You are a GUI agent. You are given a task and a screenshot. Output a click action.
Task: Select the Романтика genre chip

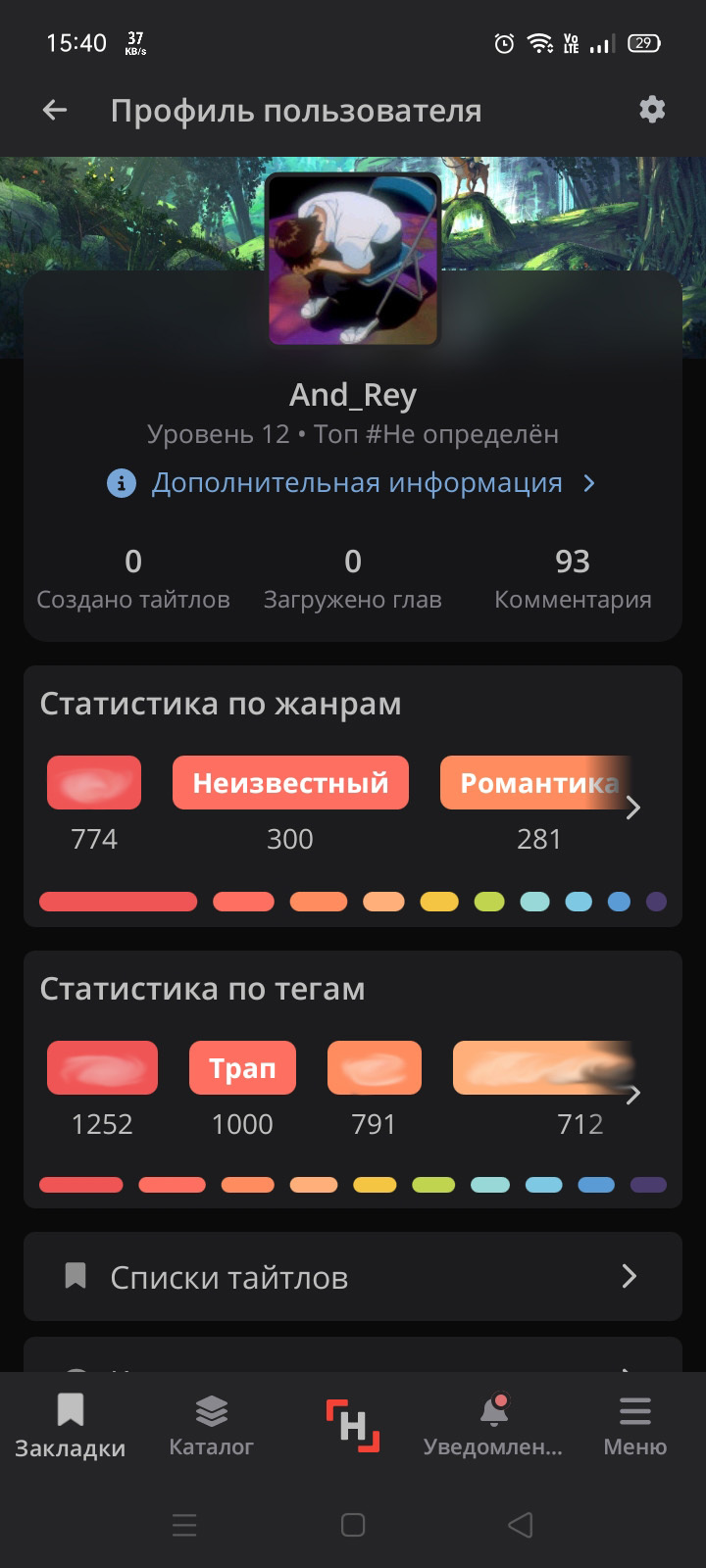534,782
